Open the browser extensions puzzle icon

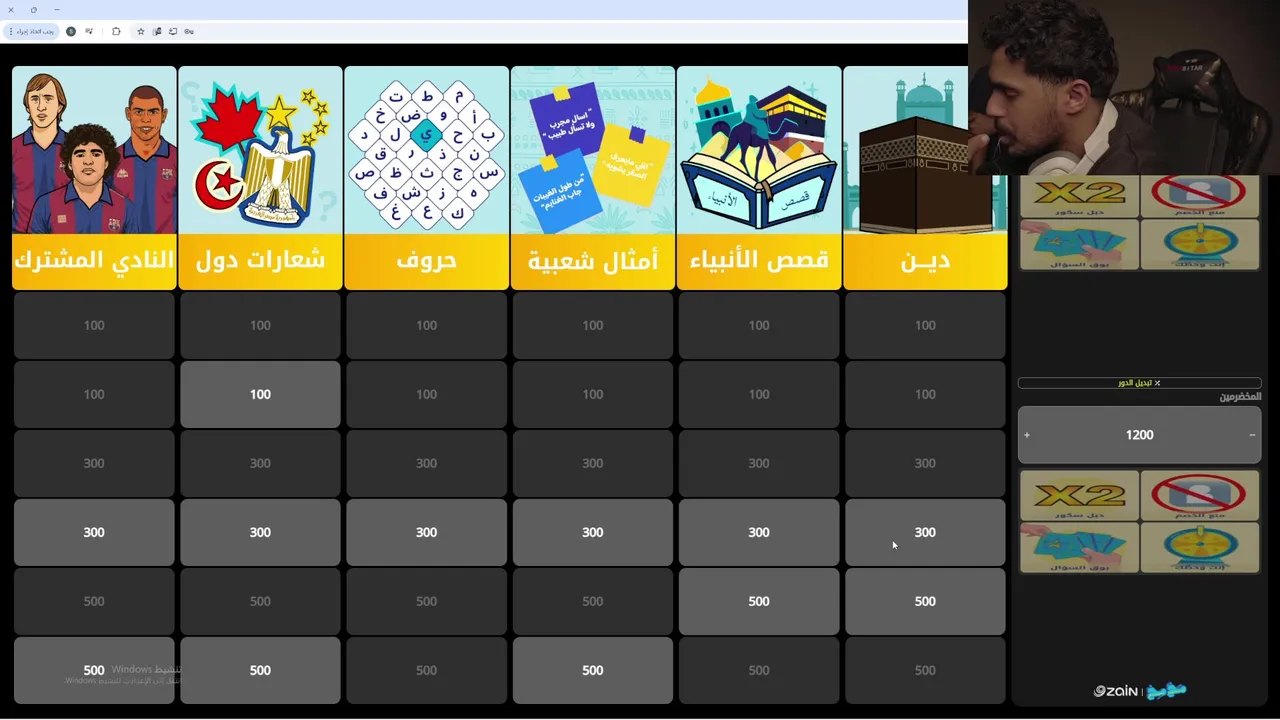click(x=116, y=31)
